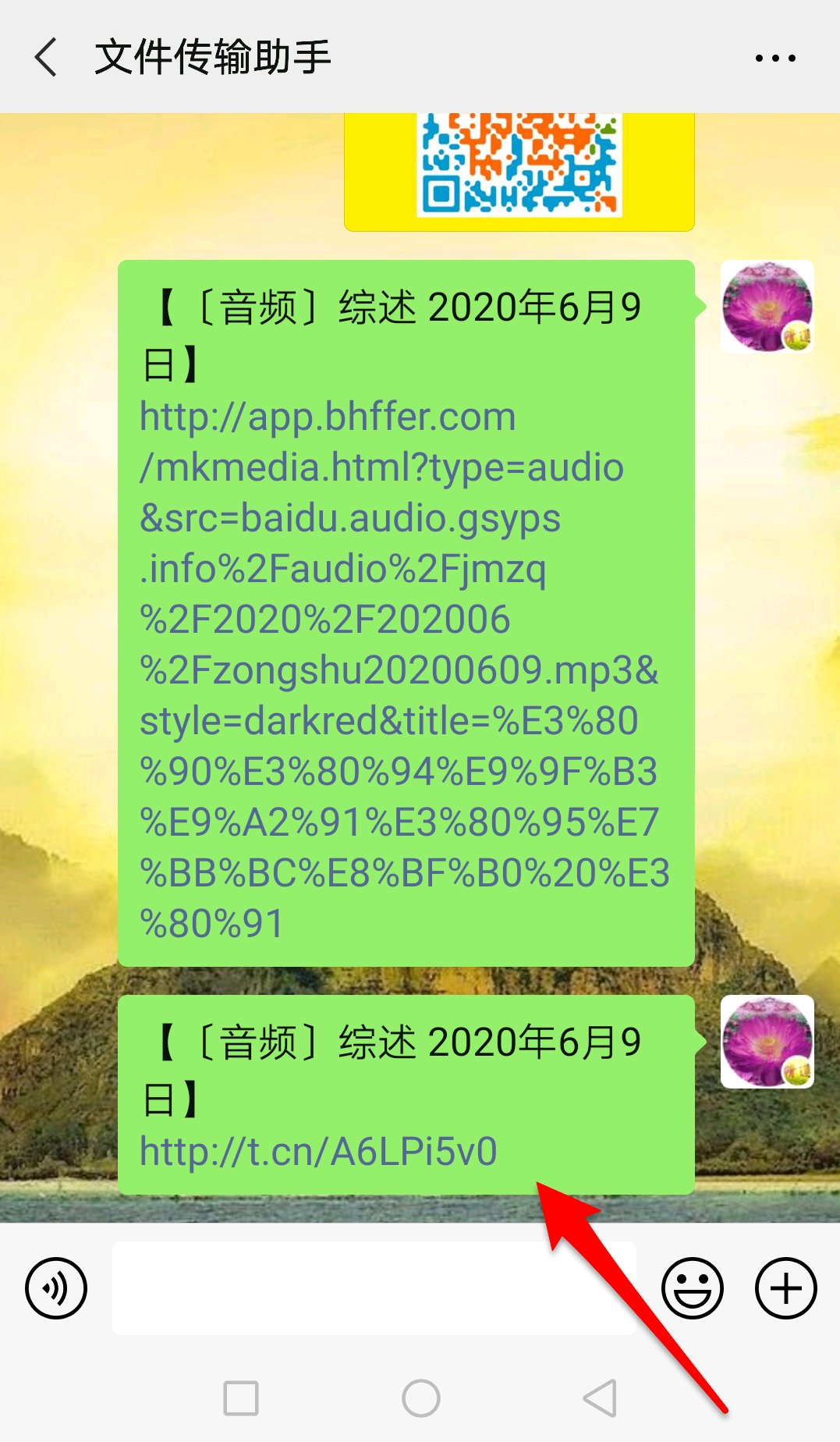The width and height of the screenshot is (840, 1442).
Task: Open the long app.bhffer.com audio link
Action: 398,671
